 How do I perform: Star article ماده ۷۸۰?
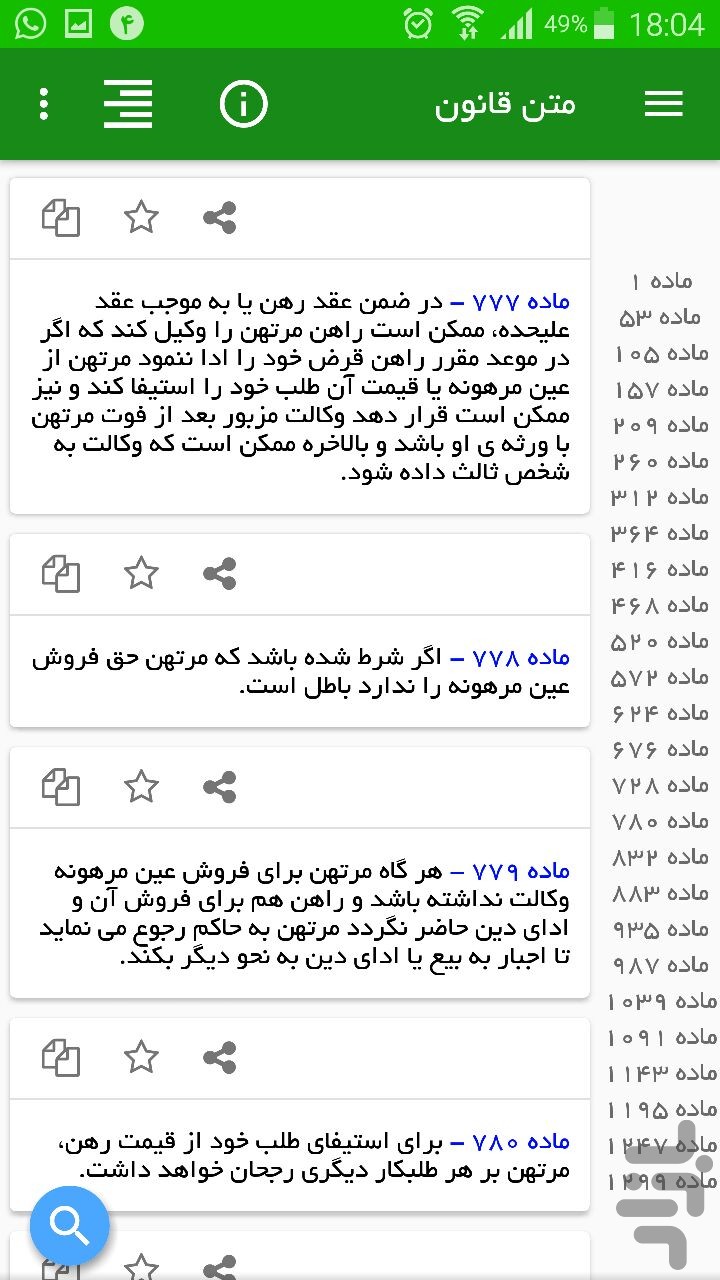(x=141, y=1057)
